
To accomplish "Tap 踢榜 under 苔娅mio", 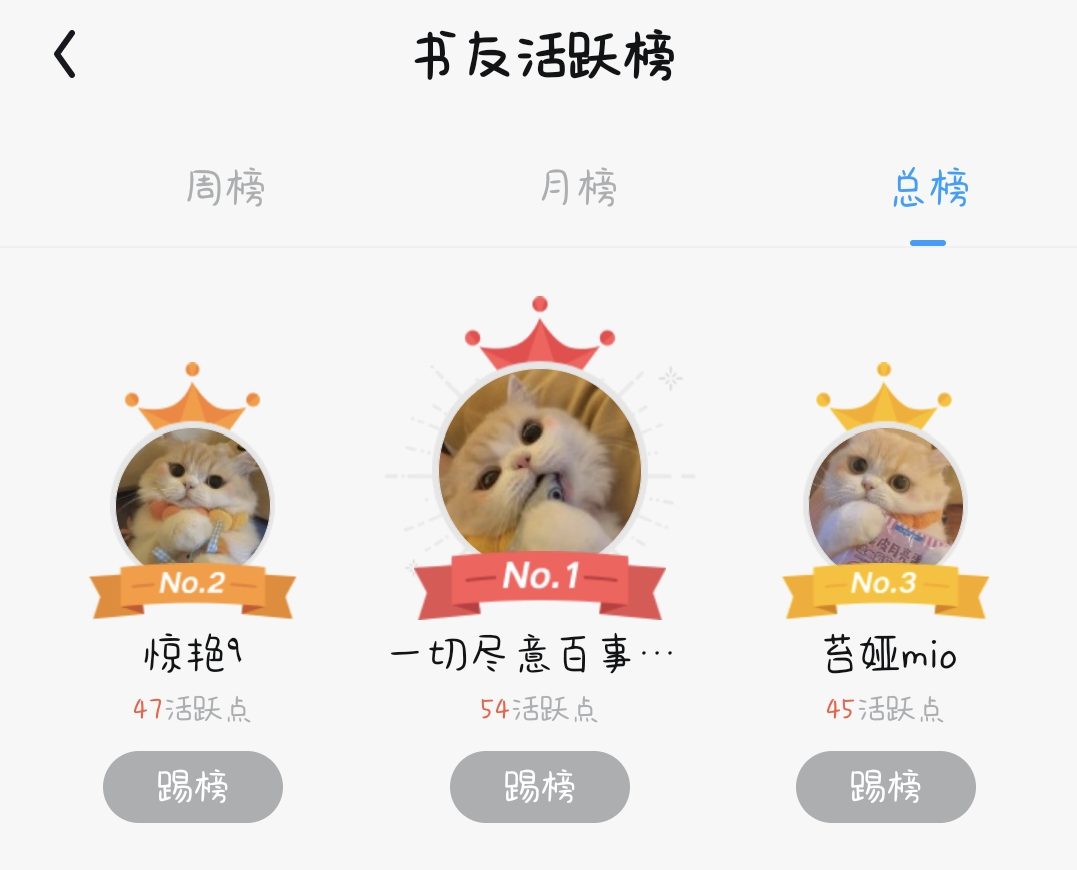I will [x=885, y=787].
